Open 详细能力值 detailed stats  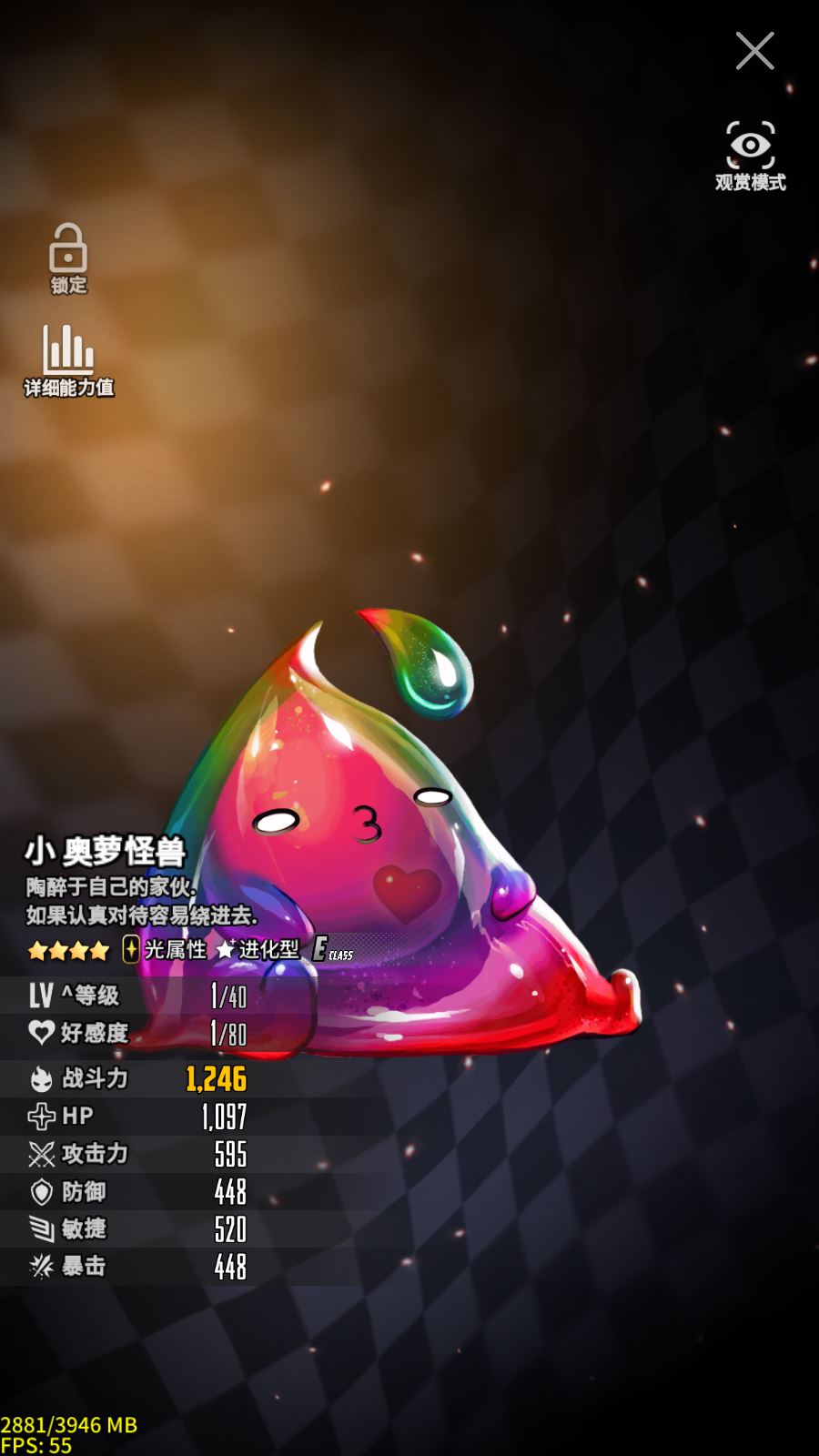click(x=68, y=360)
